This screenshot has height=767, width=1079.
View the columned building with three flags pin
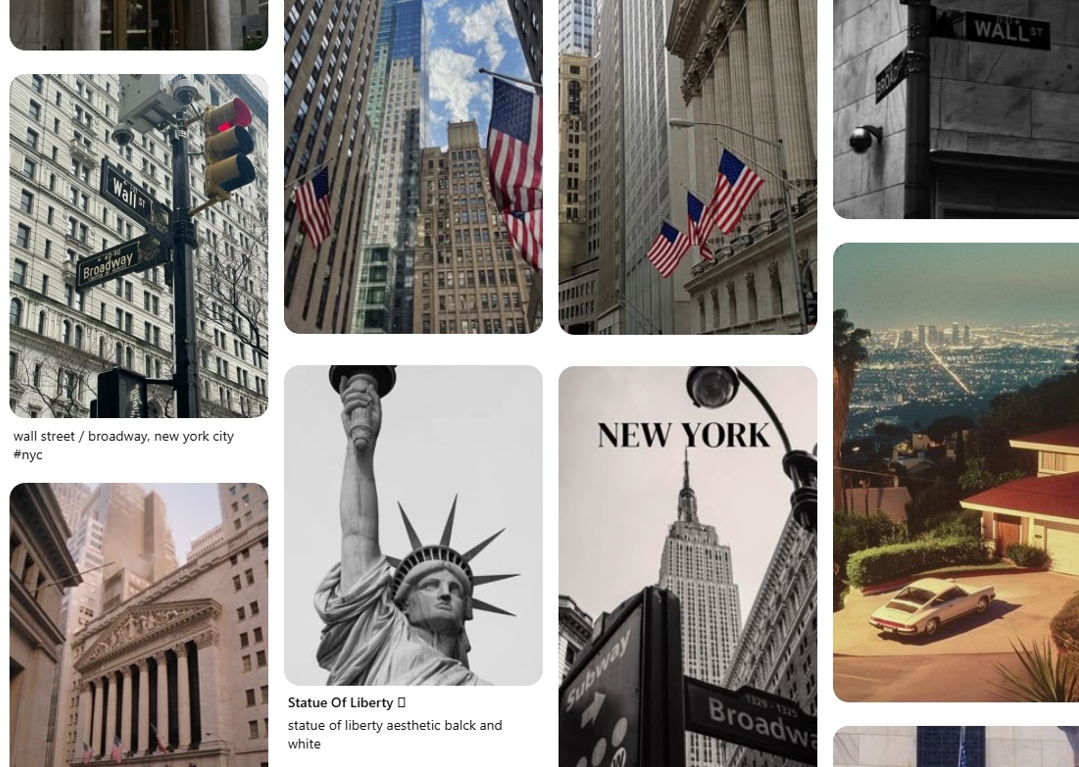point(687,166)
